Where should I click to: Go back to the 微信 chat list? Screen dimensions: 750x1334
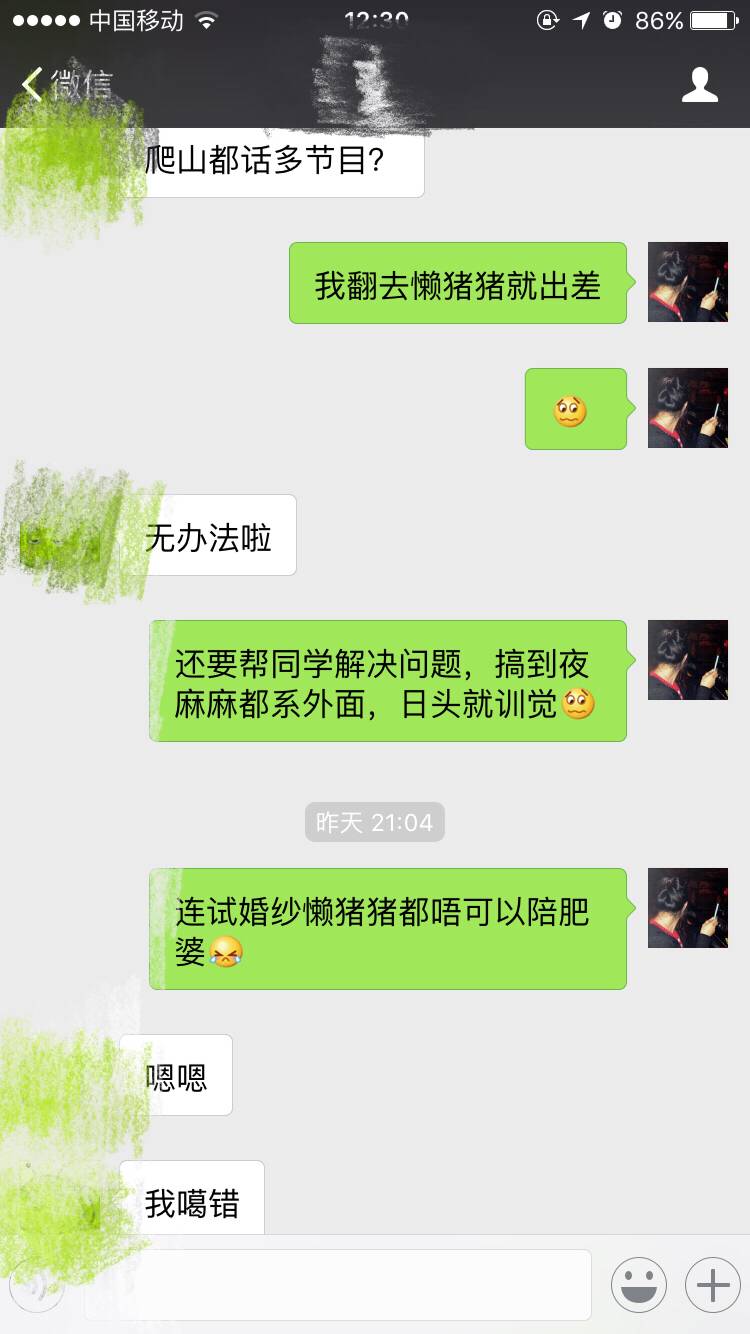[x=65, y=85]
